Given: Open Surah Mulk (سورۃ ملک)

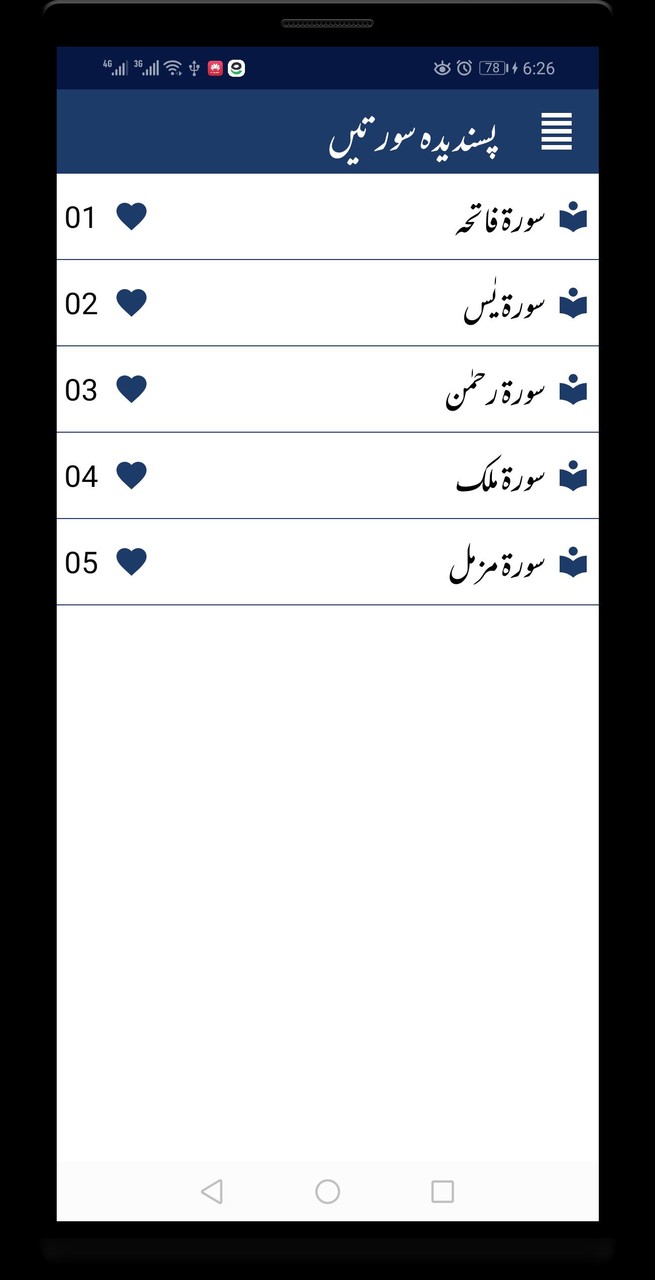Looking at the screenshot, I should [500, 477].
